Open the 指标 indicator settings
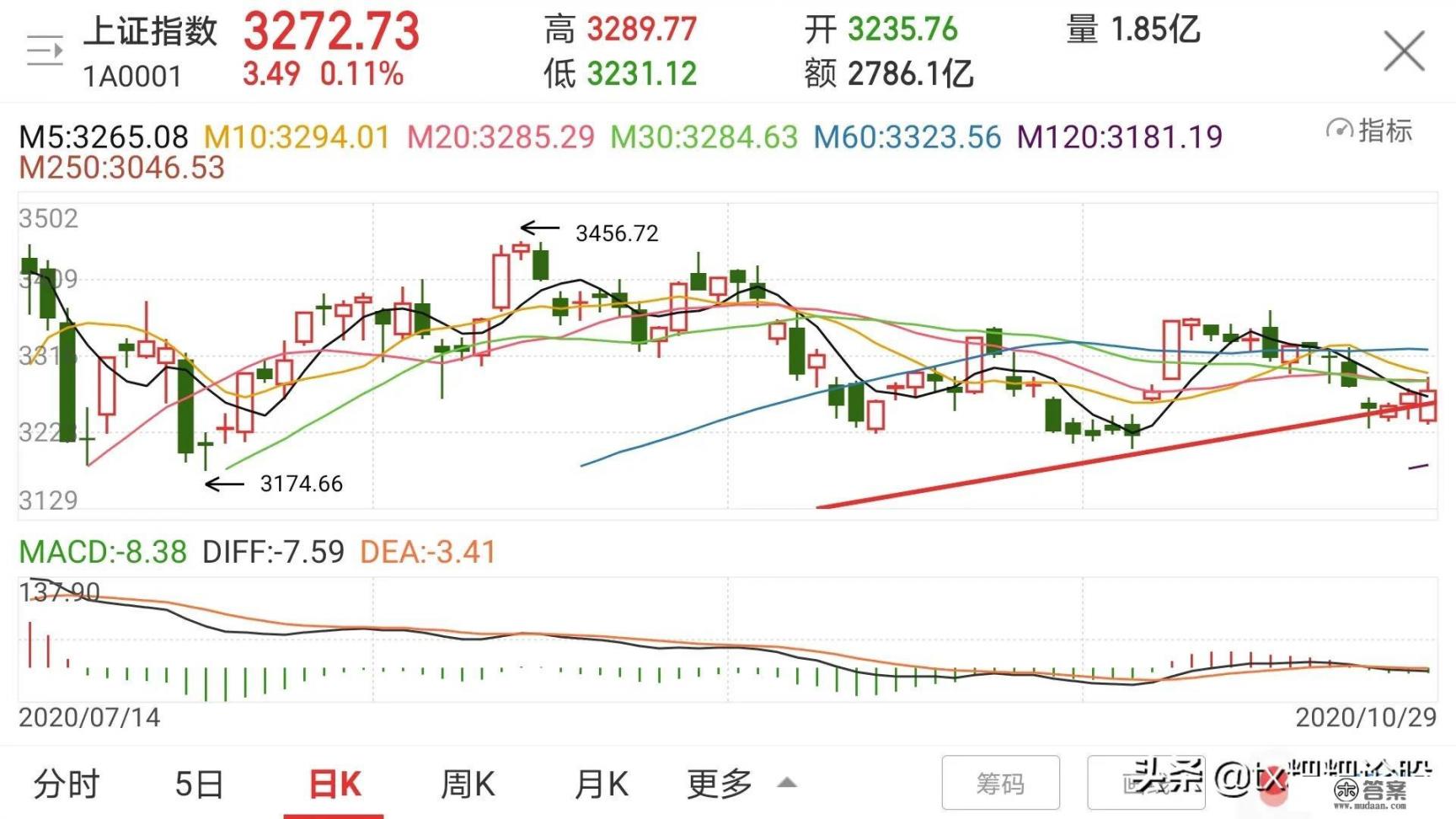Image resolution: width=1456 pixels, height=819 pixels. point(1370,131)
